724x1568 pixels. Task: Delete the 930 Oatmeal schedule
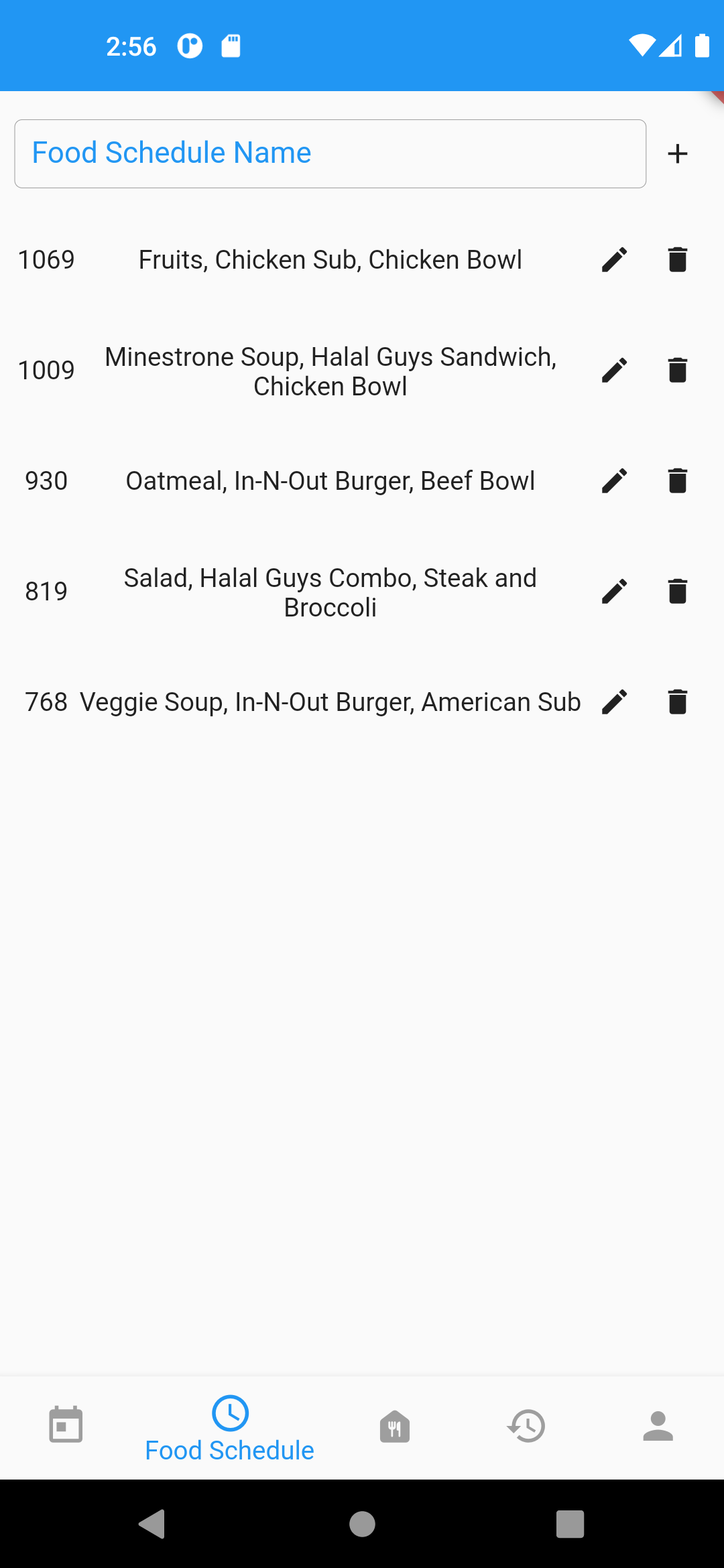click(x=678, y=480)
